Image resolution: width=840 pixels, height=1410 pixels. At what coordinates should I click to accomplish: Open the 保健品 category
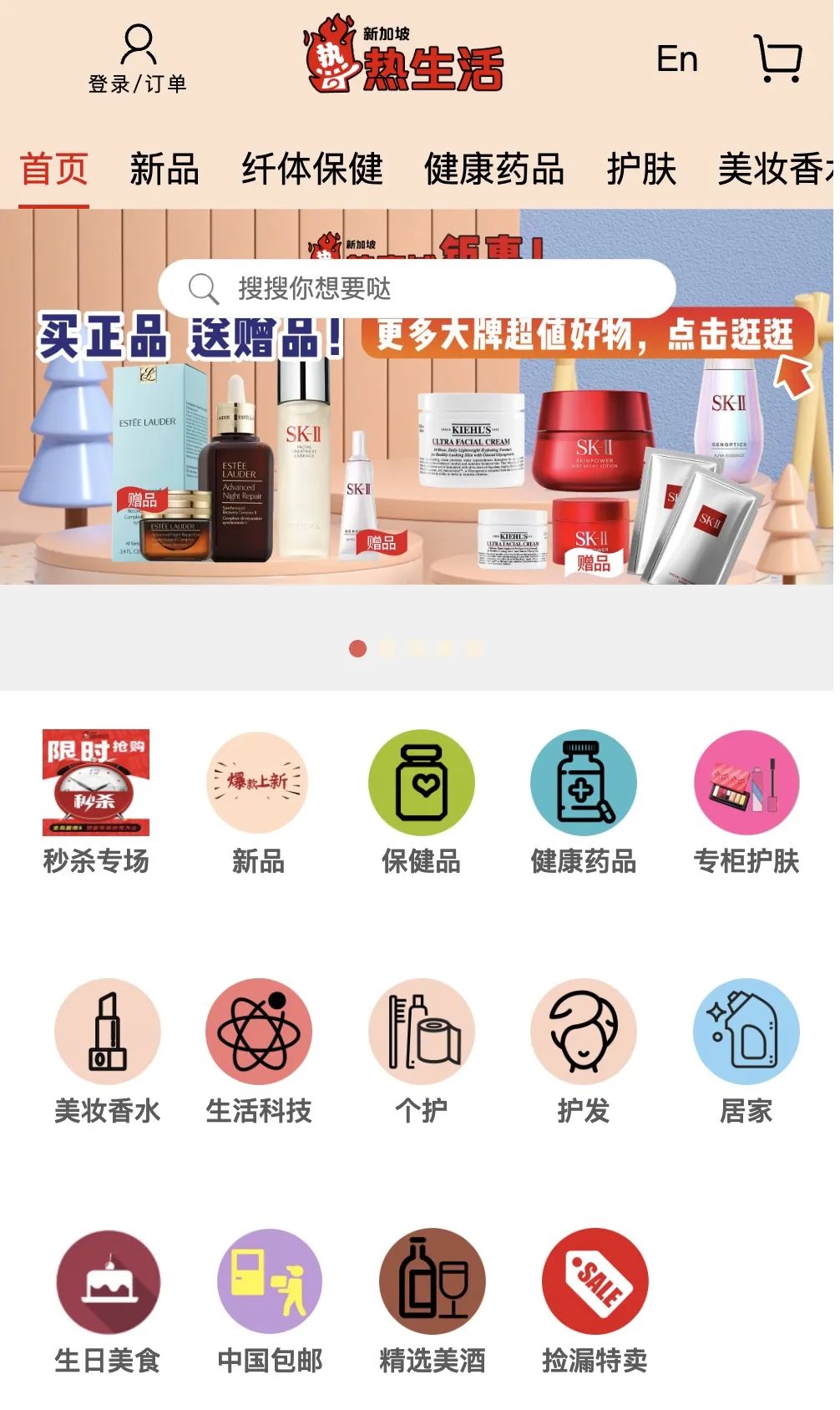[x=421, y=800]
